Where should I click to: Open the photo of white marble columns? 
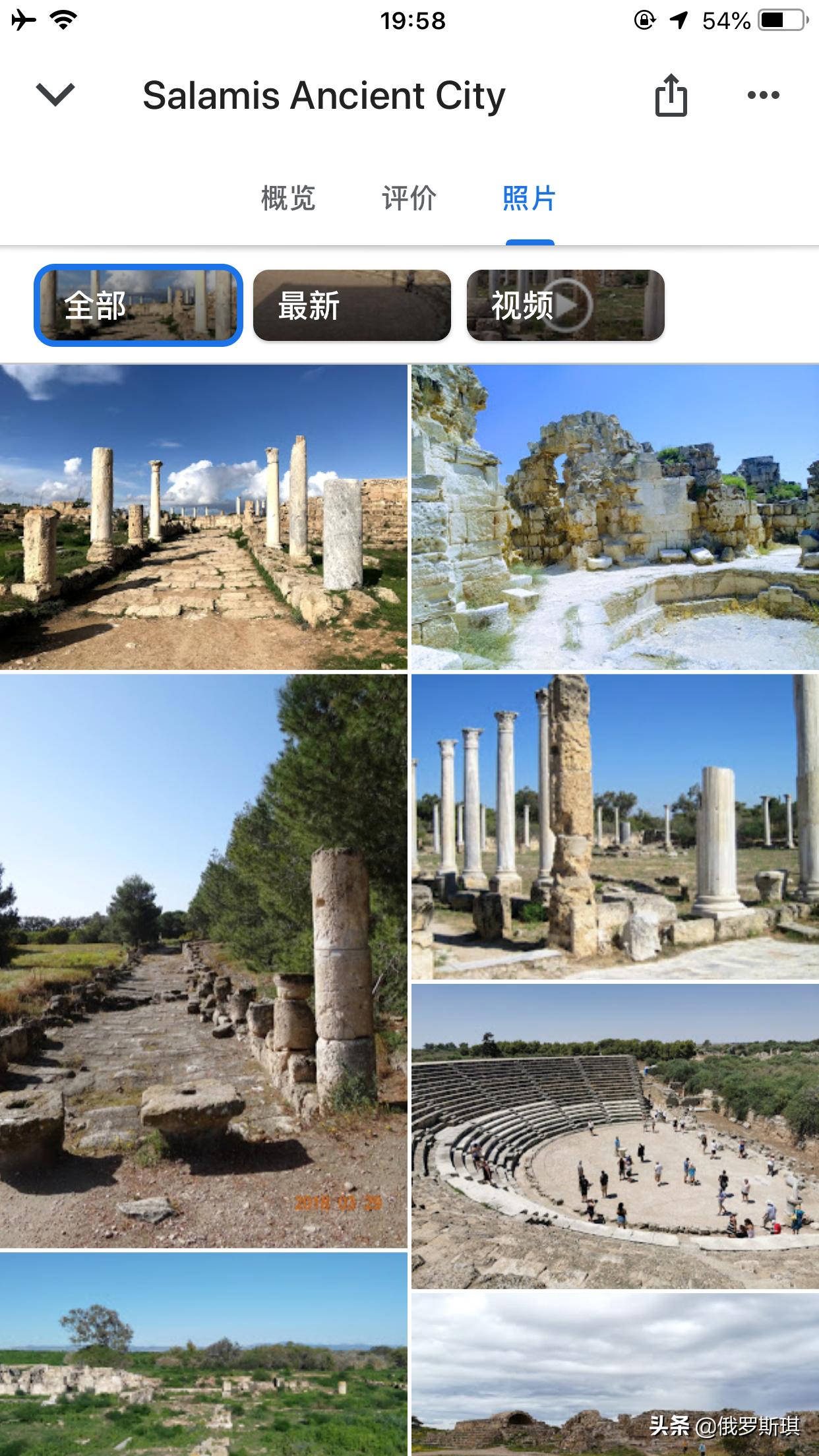tap(615, 826)
